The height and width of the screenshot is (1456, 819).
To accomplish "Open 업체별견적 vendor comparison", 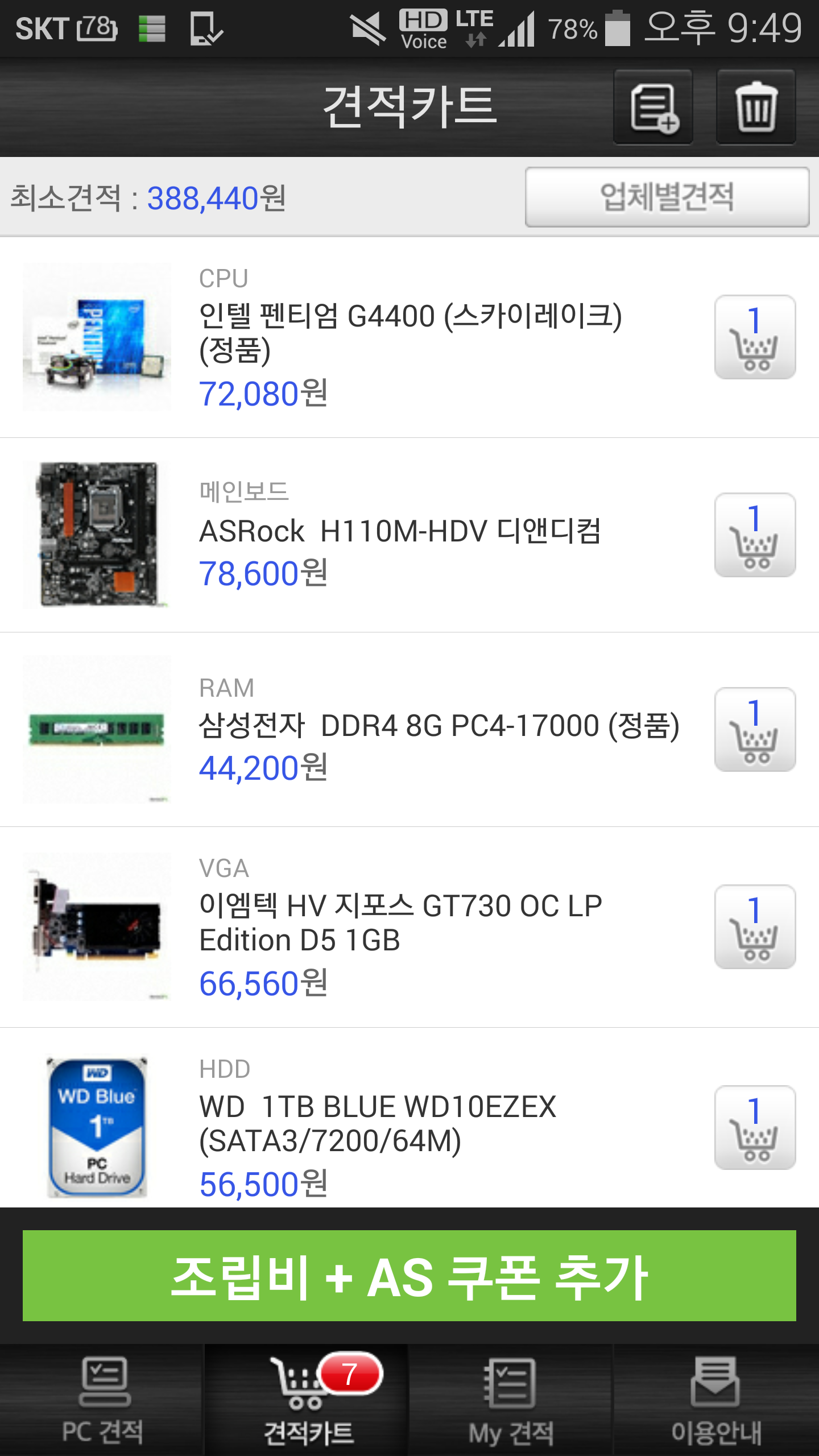I will coord(667,197).
